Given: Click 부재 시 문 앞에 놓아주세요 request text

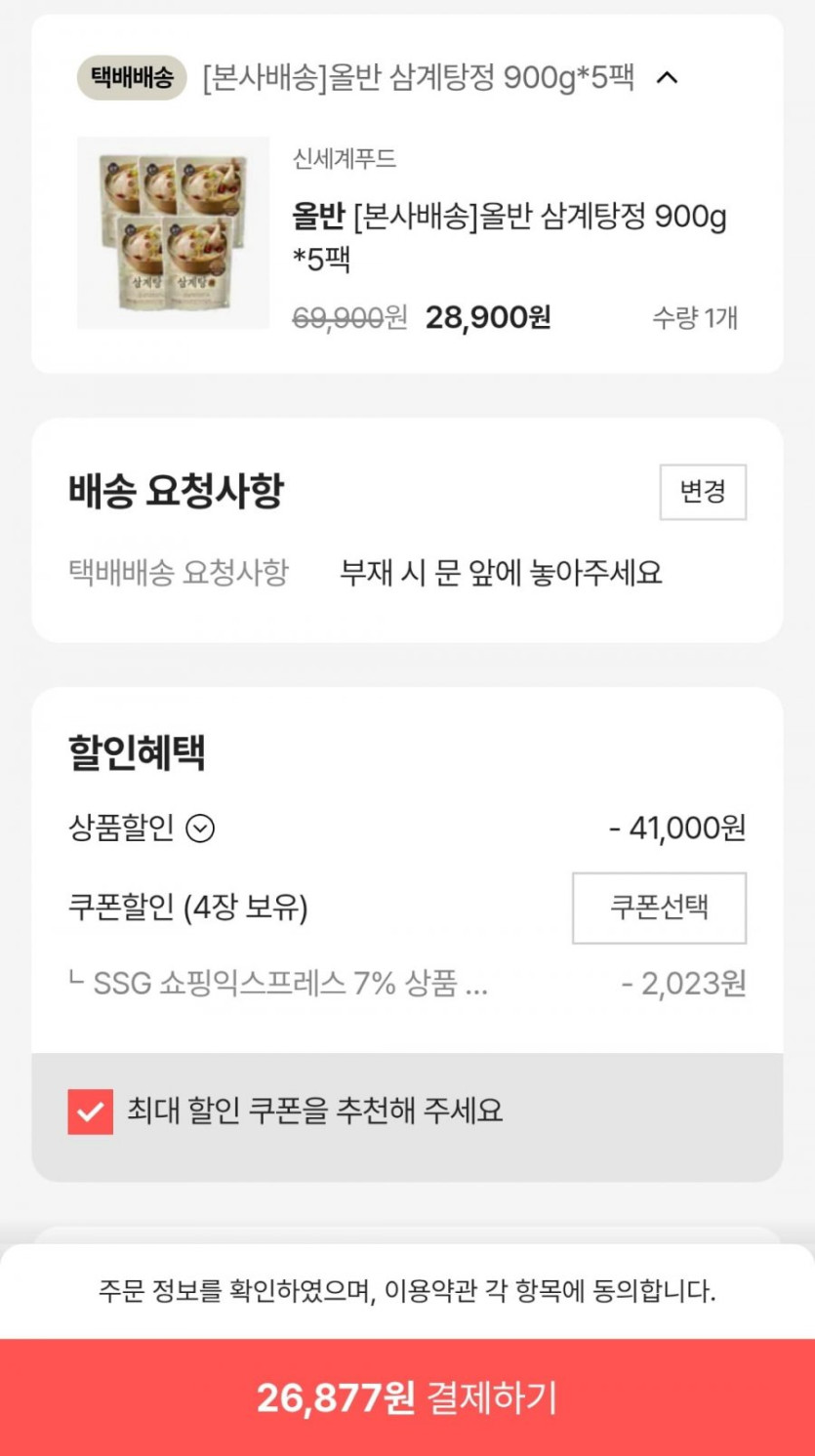Looking at the screenshot, I should (x=500, y=574).
